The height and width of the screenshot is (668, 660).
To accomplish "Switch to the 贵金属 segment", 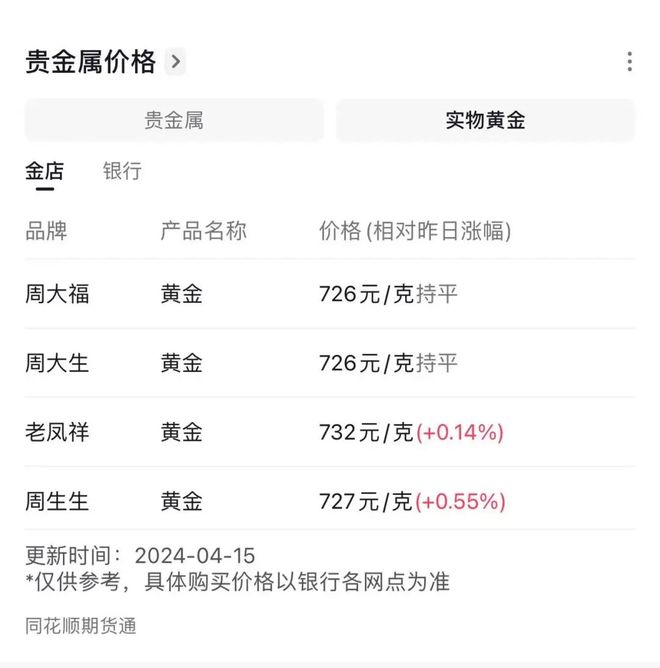I will (174, 121).
